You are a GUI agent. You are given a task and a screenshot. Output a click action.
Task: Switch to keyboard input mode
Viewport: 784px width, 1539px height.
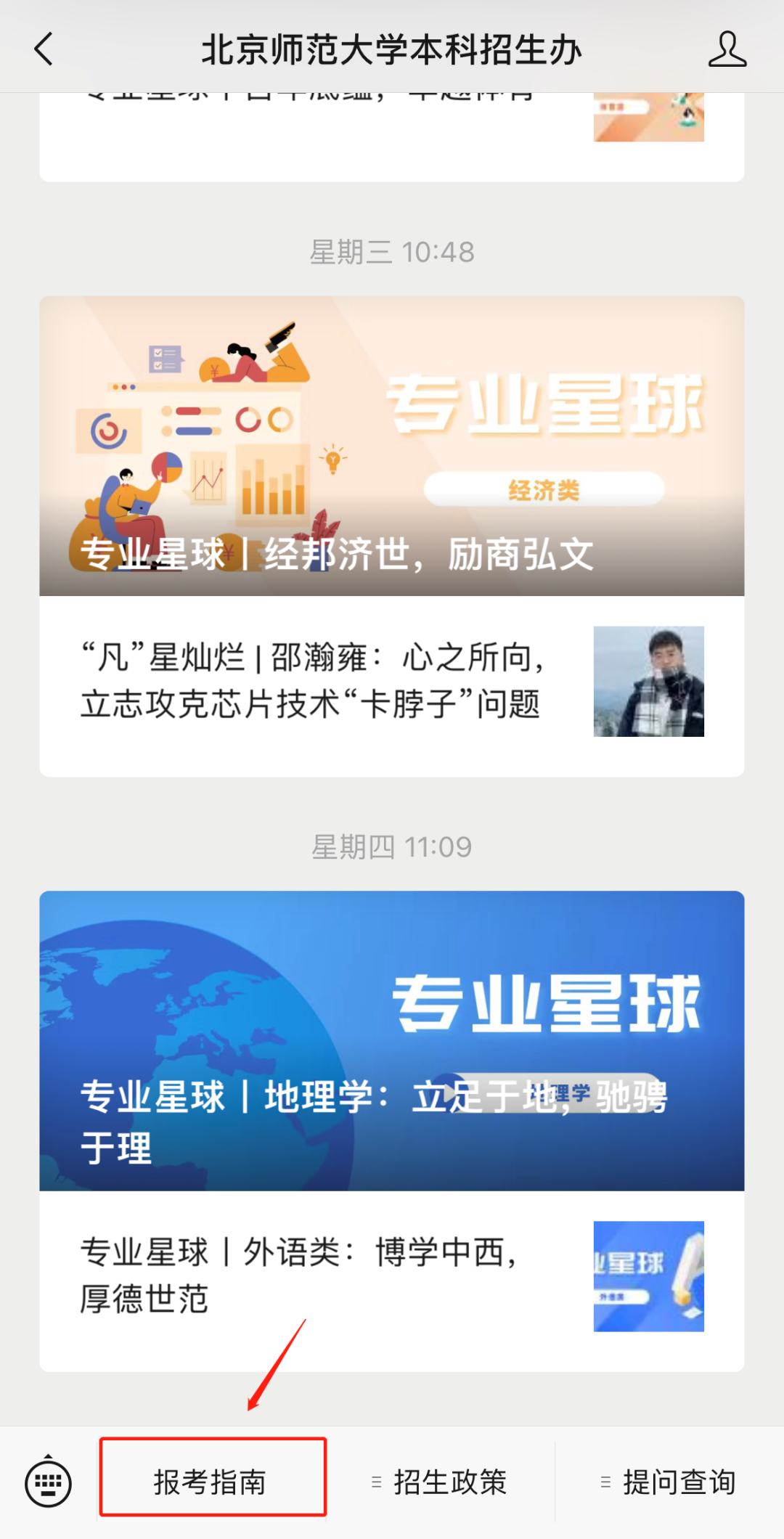click(48, 1482)
